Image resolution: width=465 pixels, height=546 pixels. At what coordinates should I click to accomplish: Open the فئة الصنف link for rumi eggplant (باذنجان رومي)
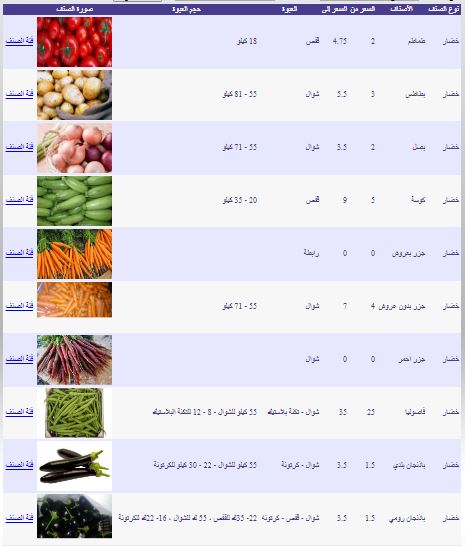tap(20, 518)
